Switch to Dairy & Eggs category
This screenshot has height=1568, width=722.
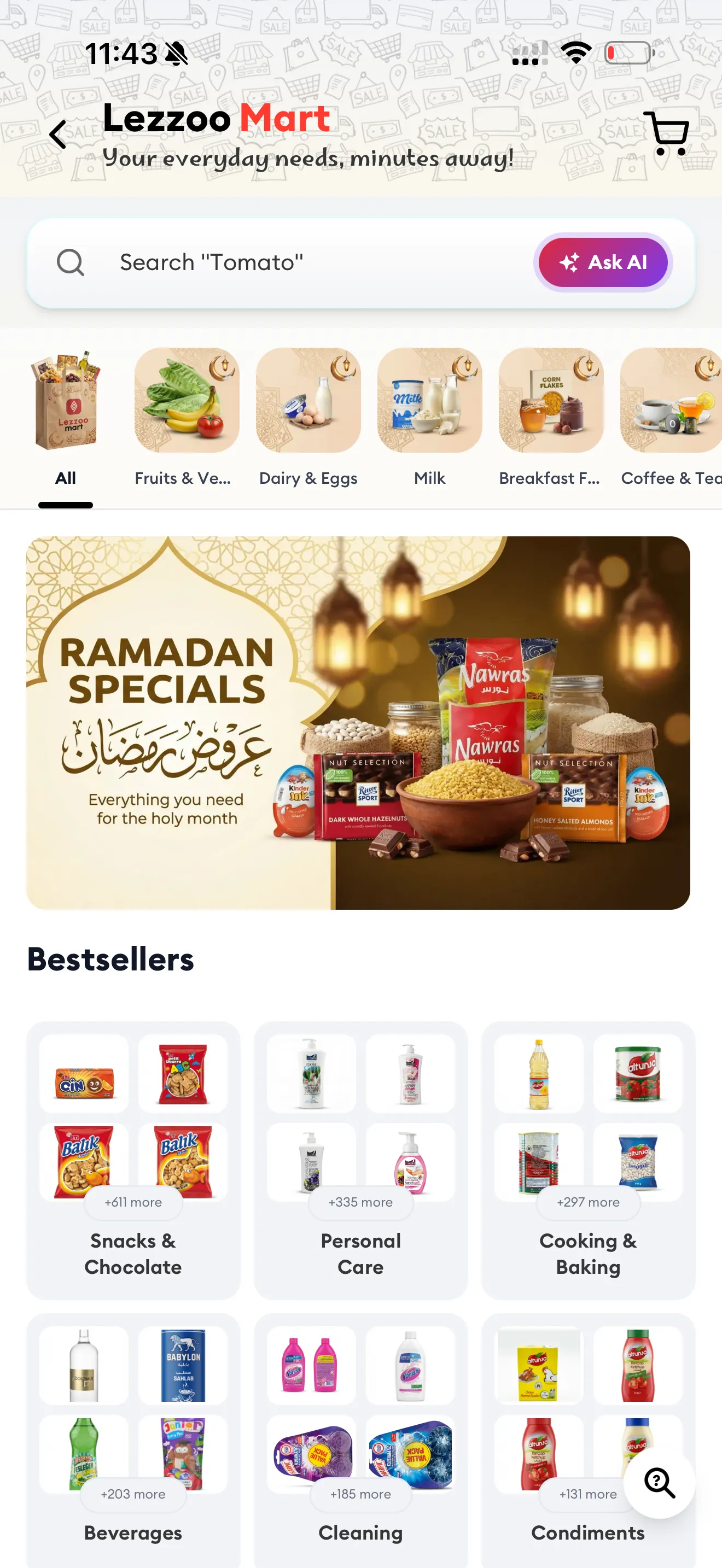click(308, 420)
